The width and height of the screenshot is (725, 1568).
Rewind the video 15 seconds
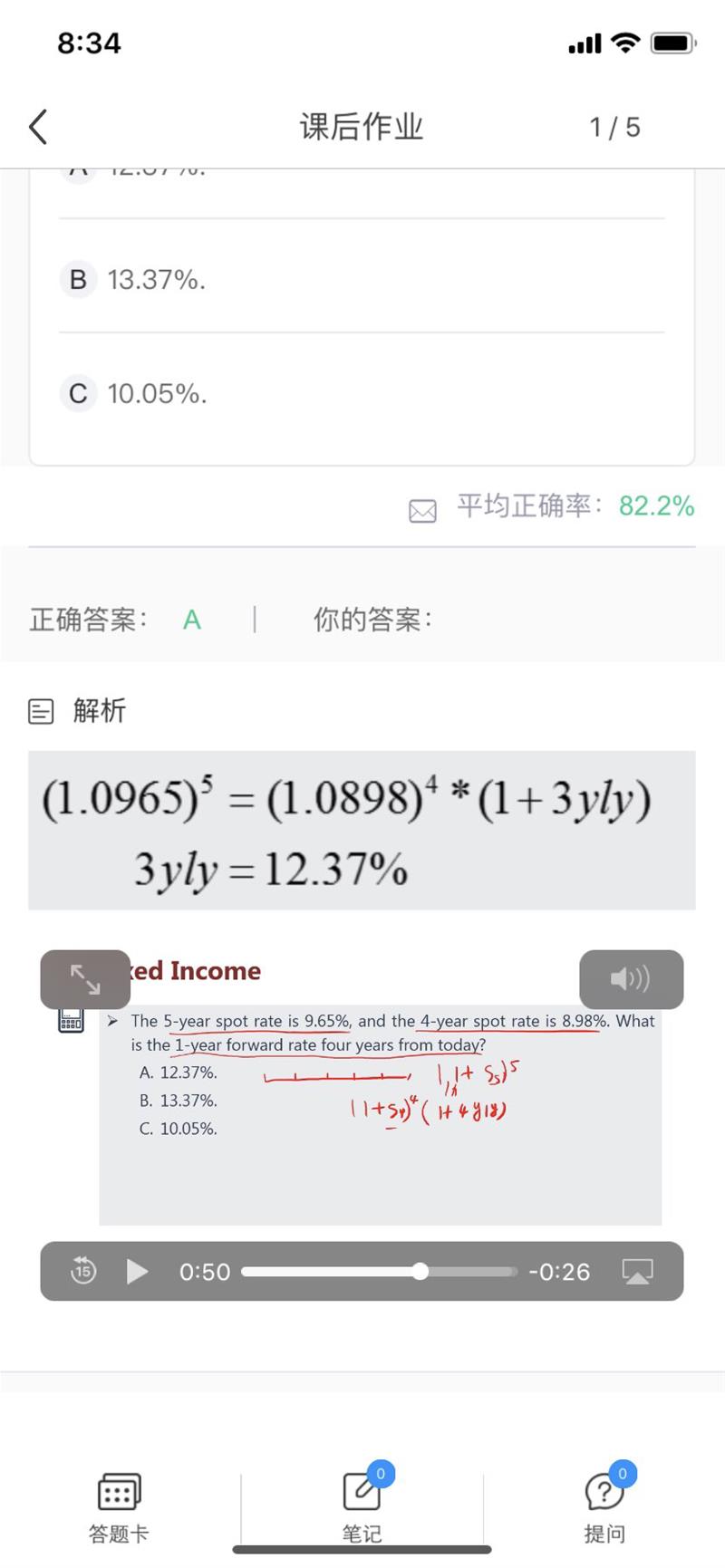pyautogui.click(x=83, y=1271)
